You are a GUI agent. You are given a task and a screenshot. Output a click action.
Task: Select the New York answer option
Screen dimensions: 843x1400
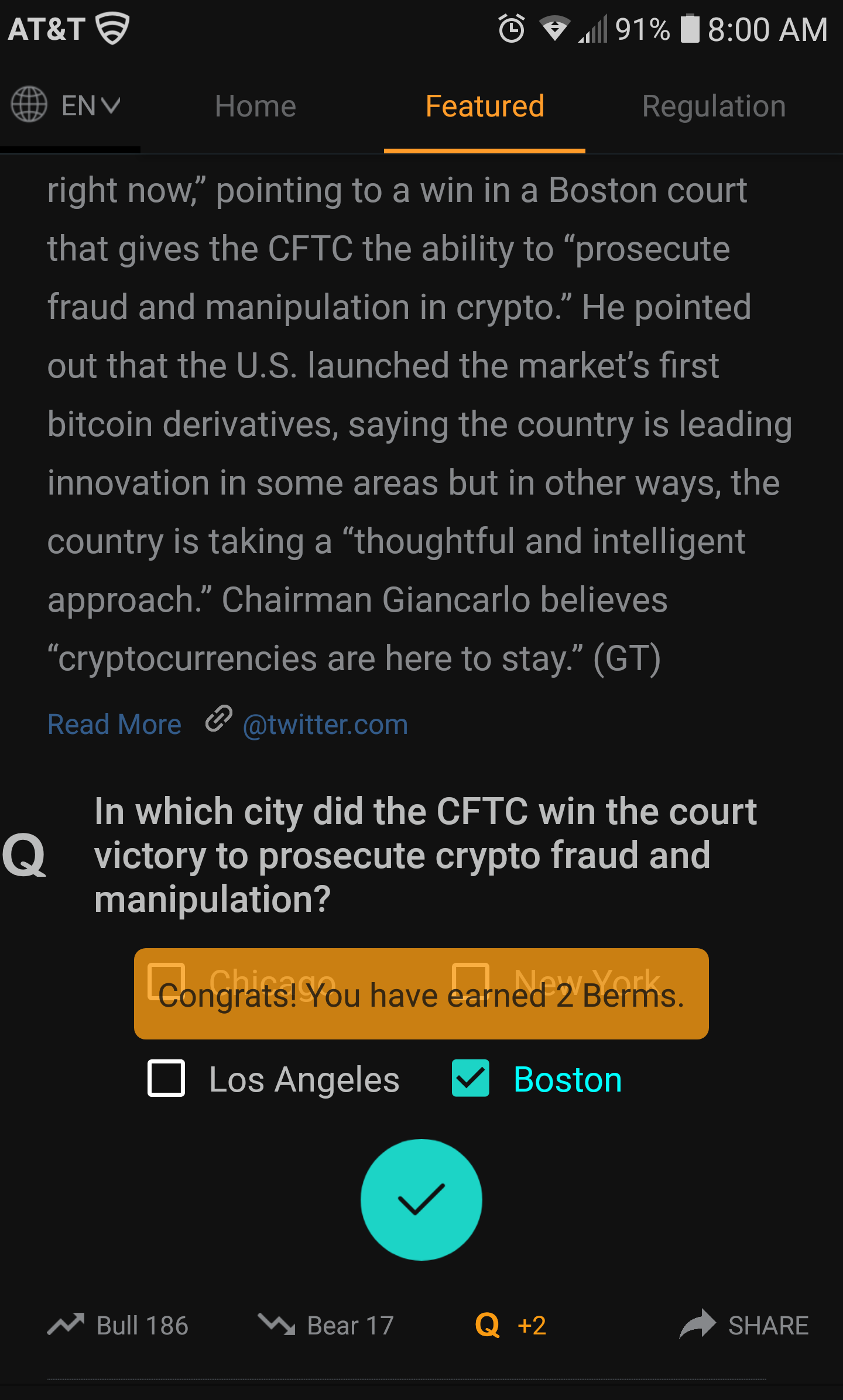coord(471,976)
